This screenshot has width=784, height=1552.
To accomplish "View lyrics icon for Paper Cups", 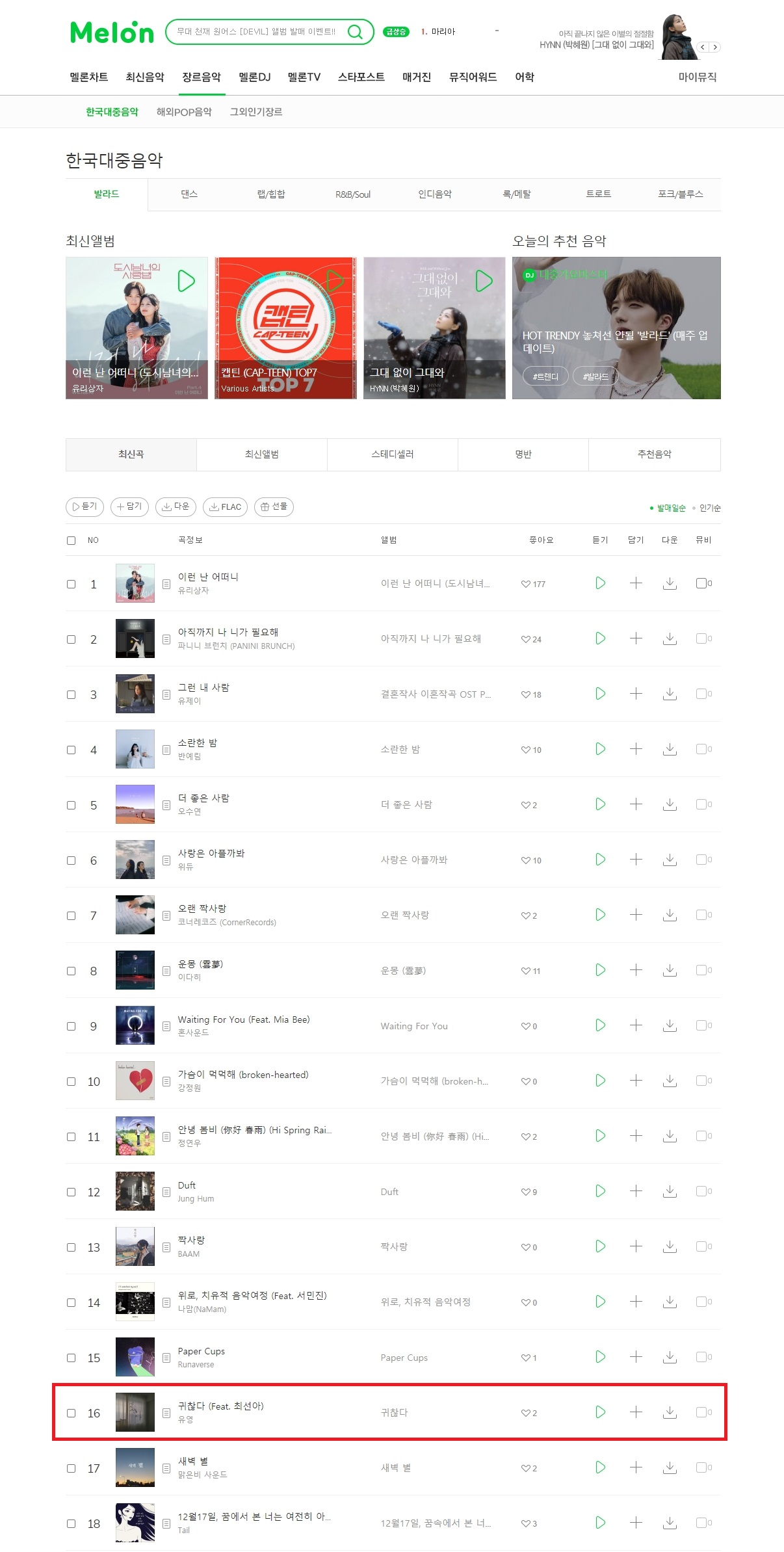I will [166, 1358].
